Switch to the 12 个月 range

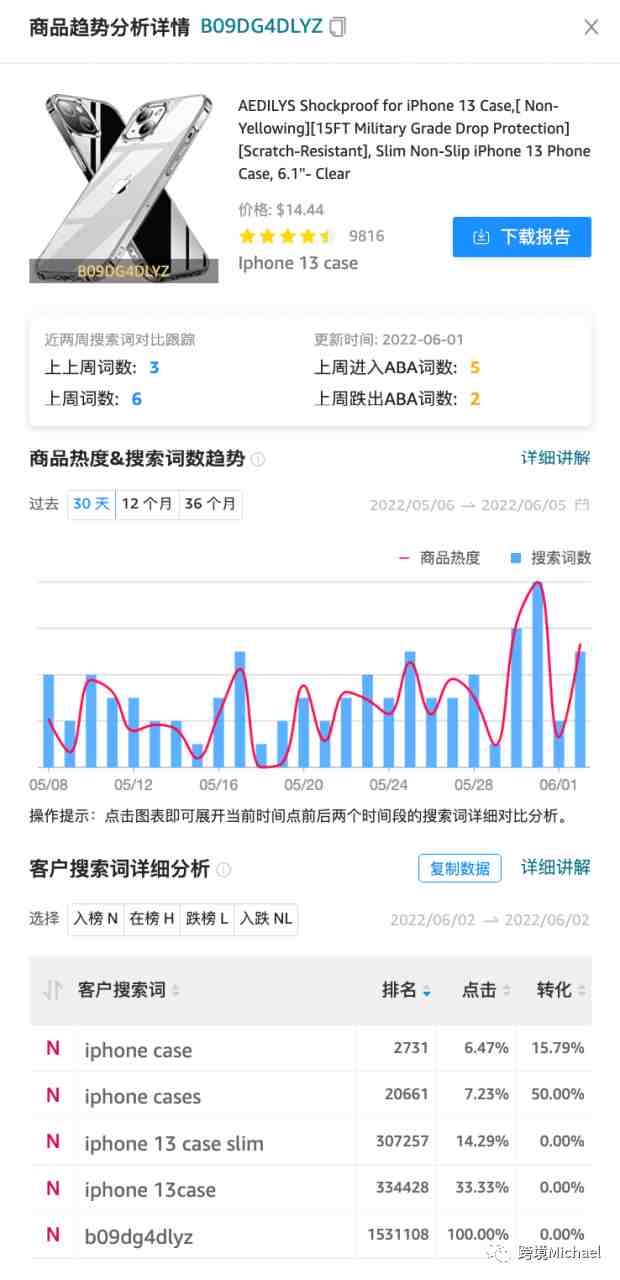point(147,504)
